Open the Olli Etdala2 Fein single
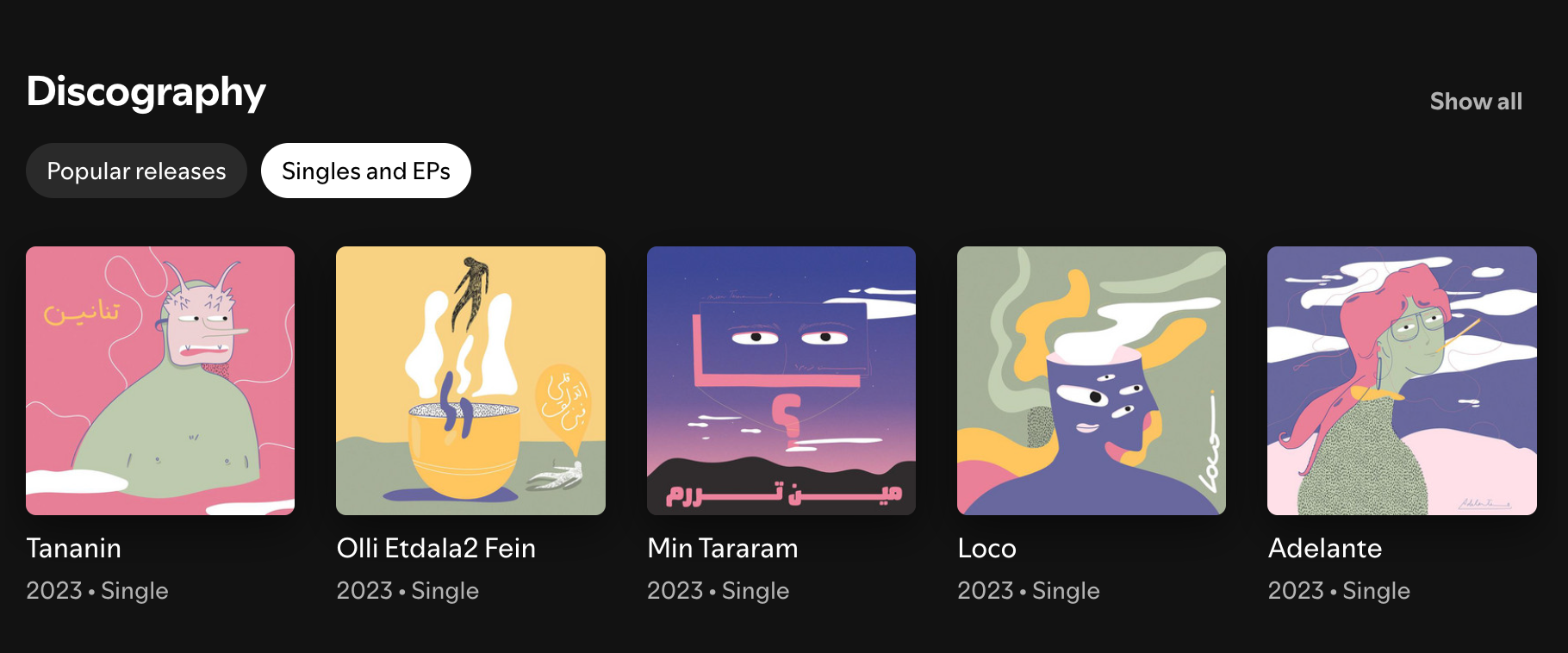The height and width of the screenshot is (653, 1568). [470, 381]
